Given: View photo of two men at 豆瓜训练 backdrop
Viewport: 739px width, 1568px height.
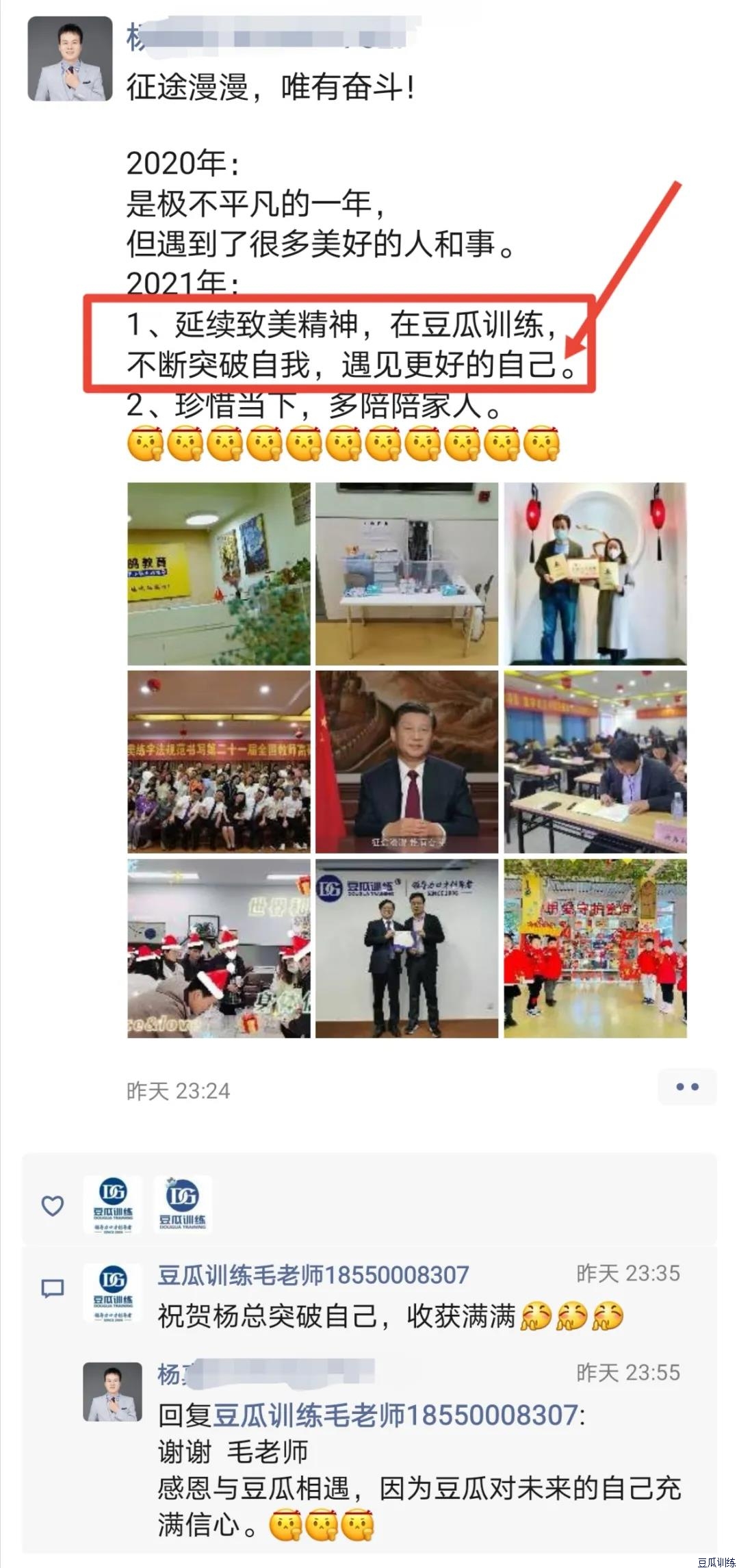Looking at the screenshot, I should (406, 949).
